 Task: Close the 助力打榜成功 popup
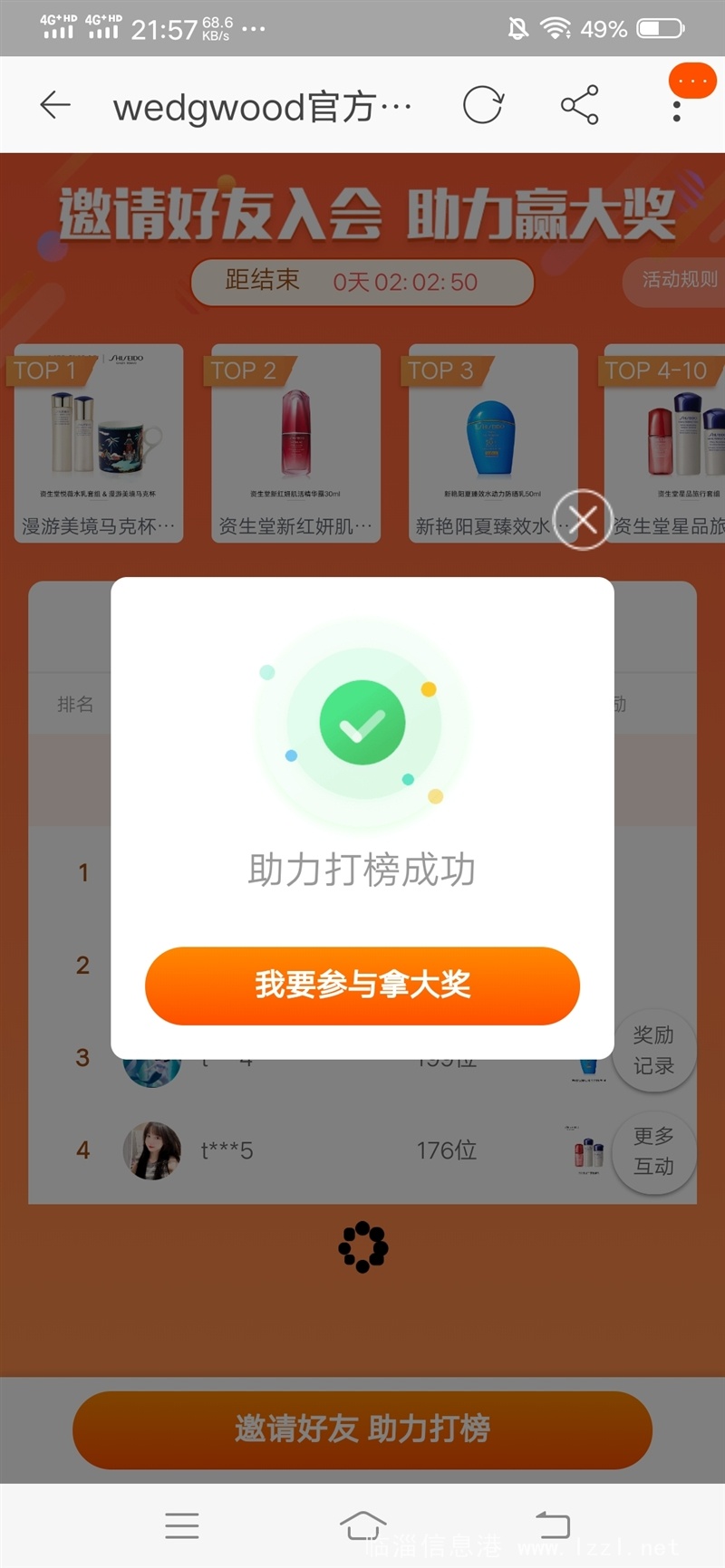583,519
